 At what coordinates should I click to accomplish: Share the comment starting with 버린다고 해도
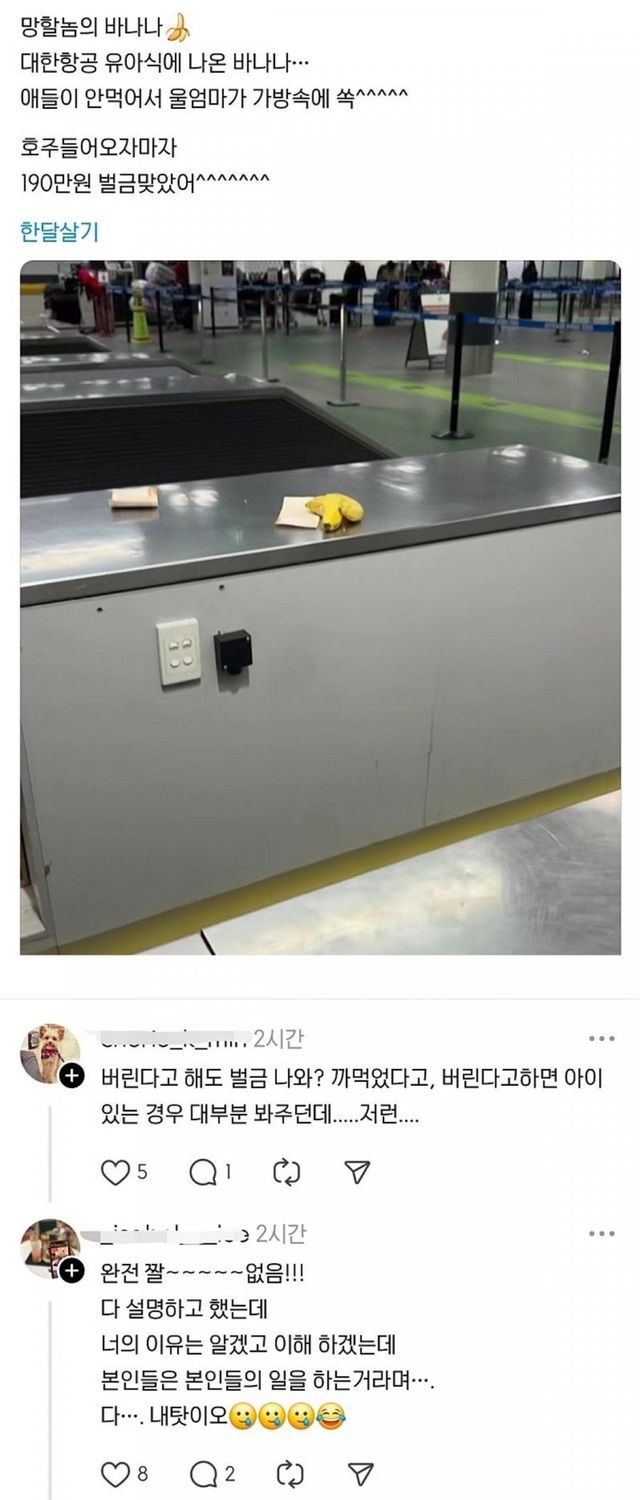point(357,1171)
